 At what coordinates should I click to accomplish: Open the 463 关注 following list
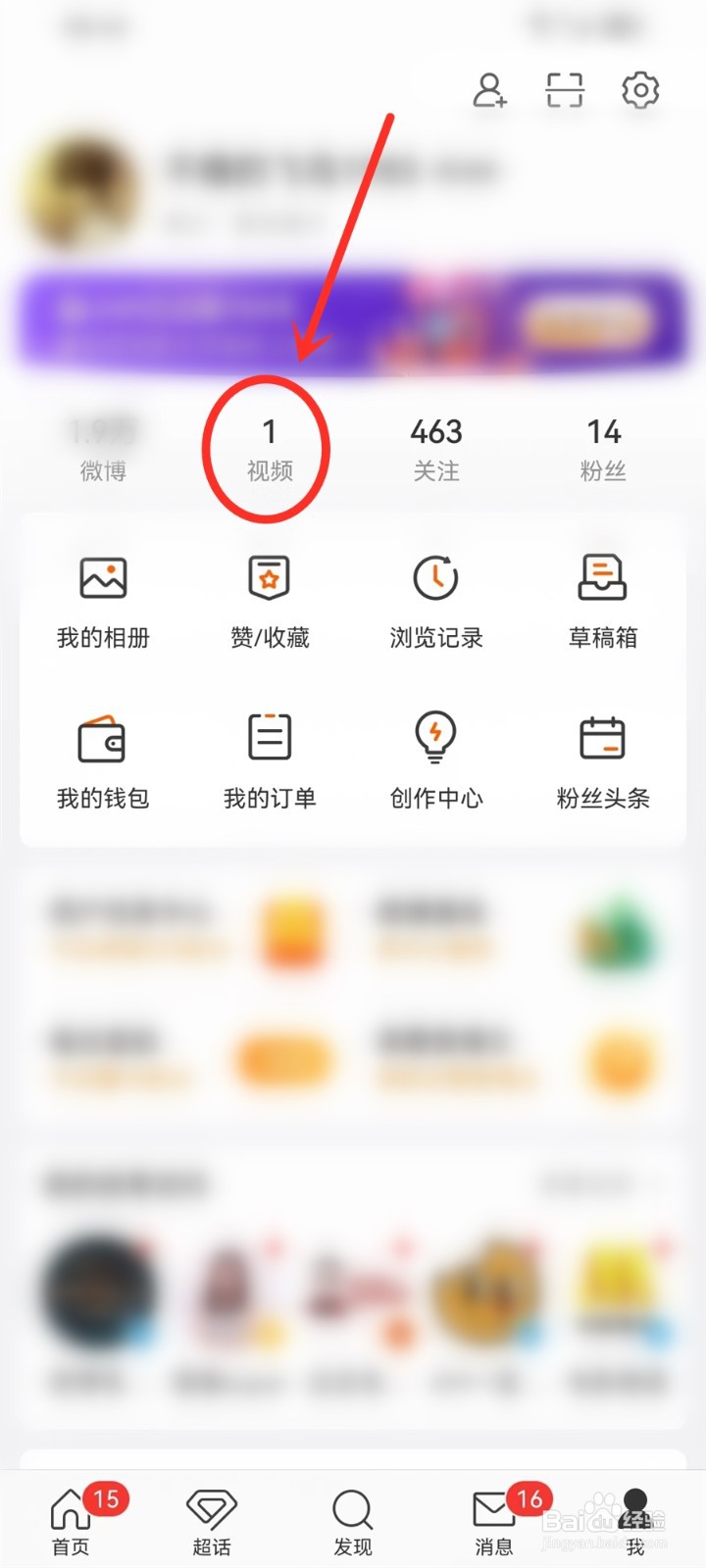[x=435, y=448]
